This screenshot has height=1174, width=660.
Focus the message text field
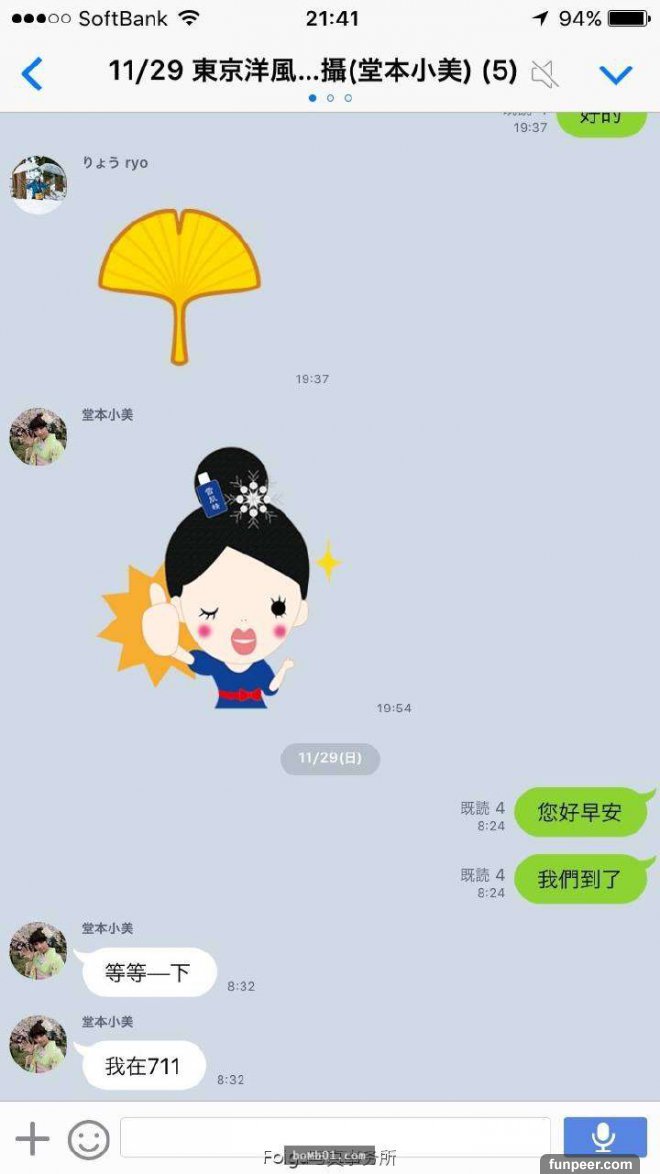point(335,1138)
